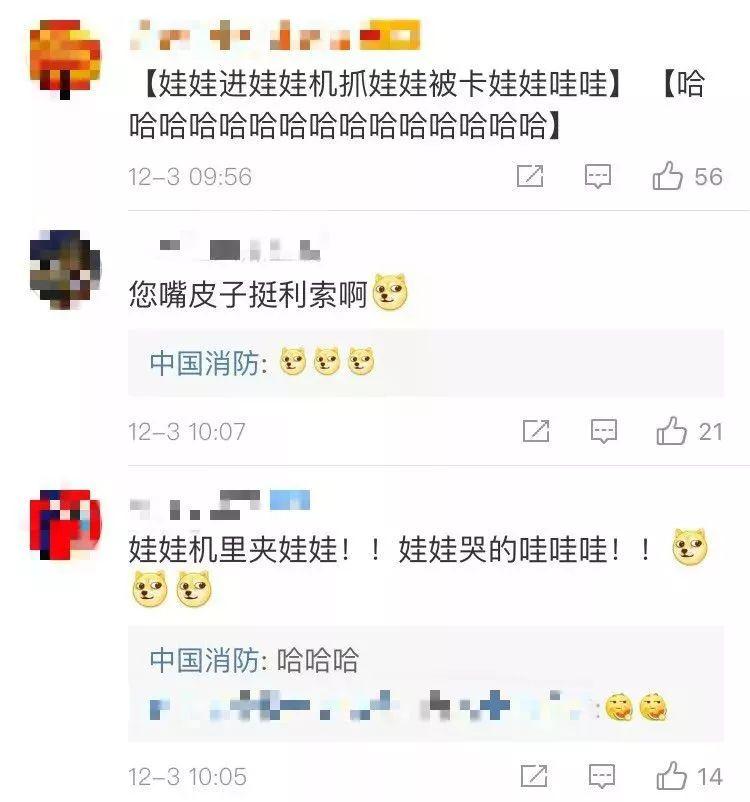Forward the comment posted at 10:07
Screen dimensions: 750x802
tap(536, 432)
